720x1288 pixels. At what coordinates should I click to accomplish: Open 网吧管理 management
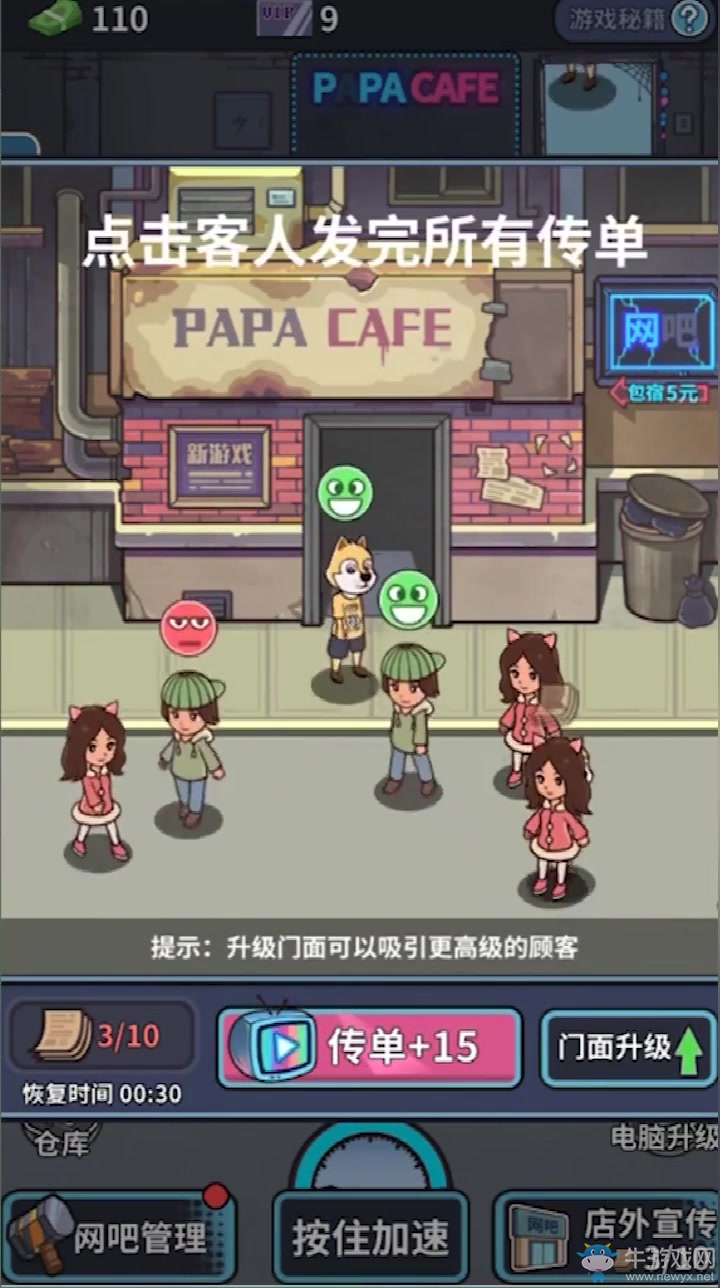[118, 1237]
